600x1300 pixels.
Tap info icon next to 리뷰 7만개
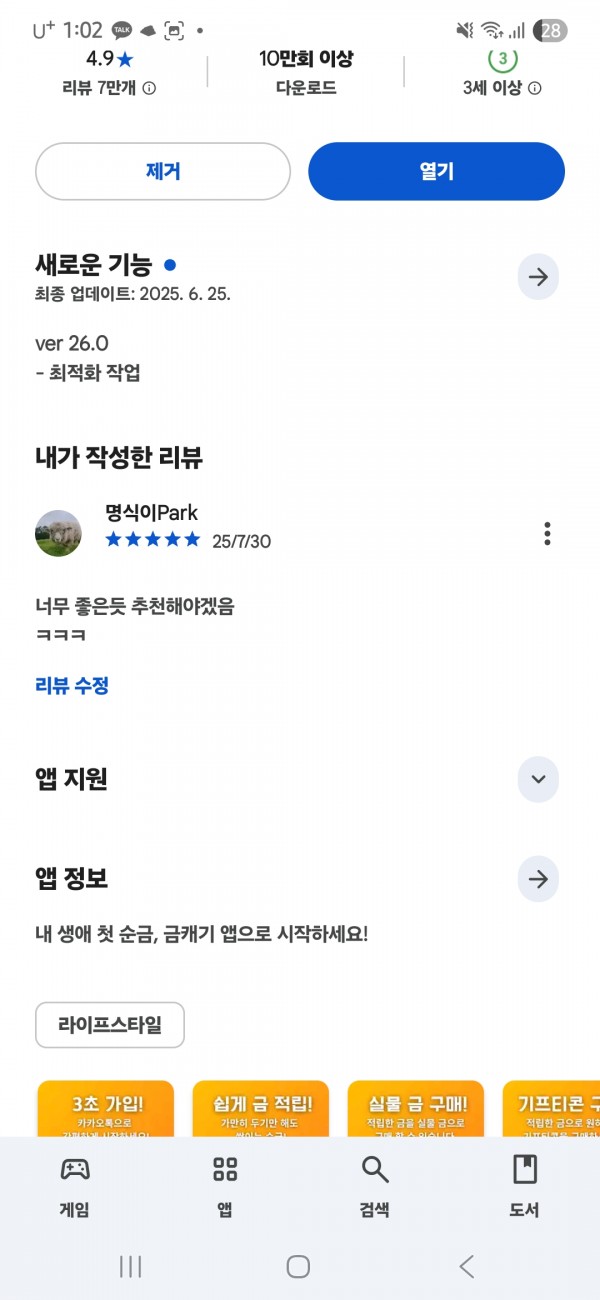pyautogui.click(x=149, y=88)
